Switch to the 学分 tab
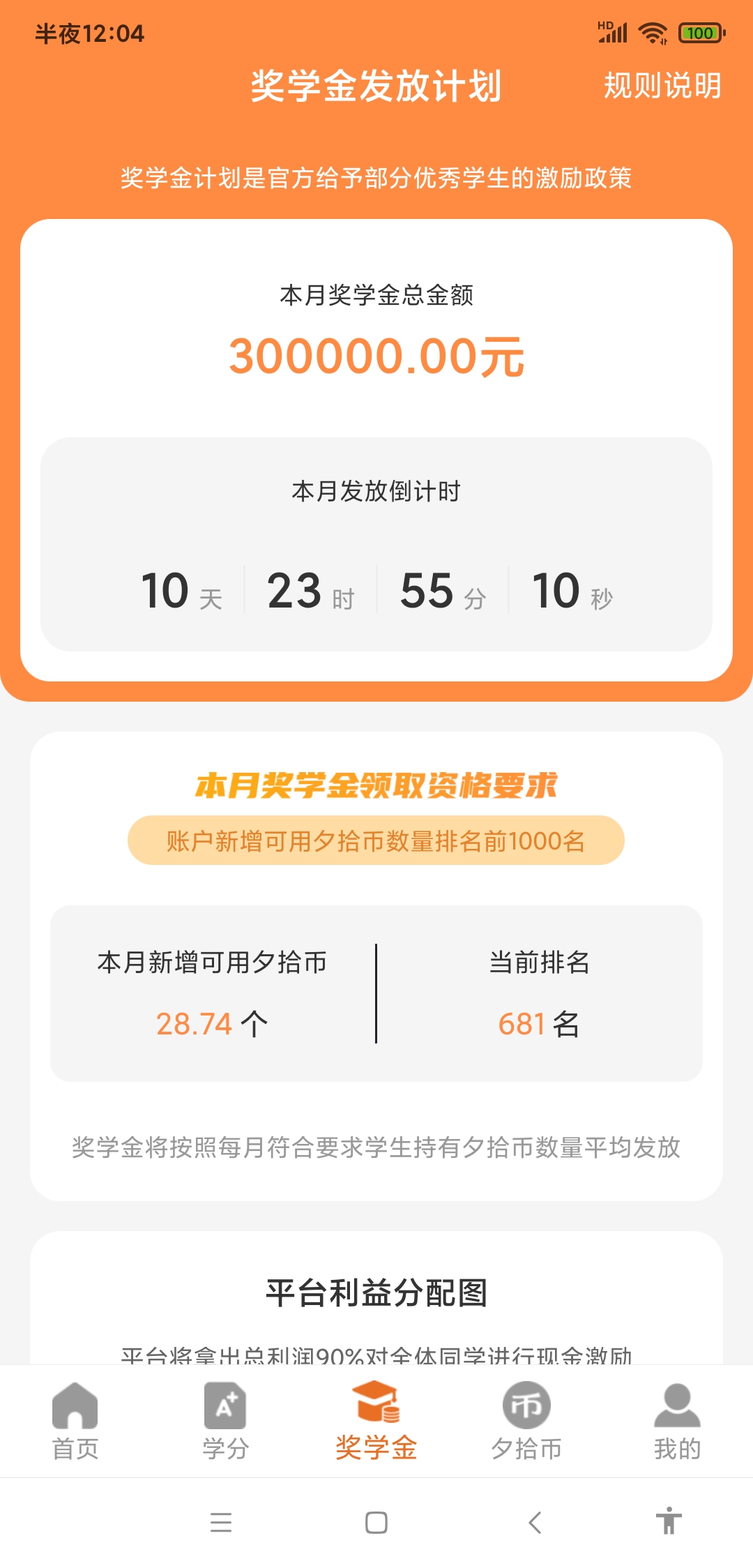This screenshot has width=753, height=1568. [x=225, y=1421]
